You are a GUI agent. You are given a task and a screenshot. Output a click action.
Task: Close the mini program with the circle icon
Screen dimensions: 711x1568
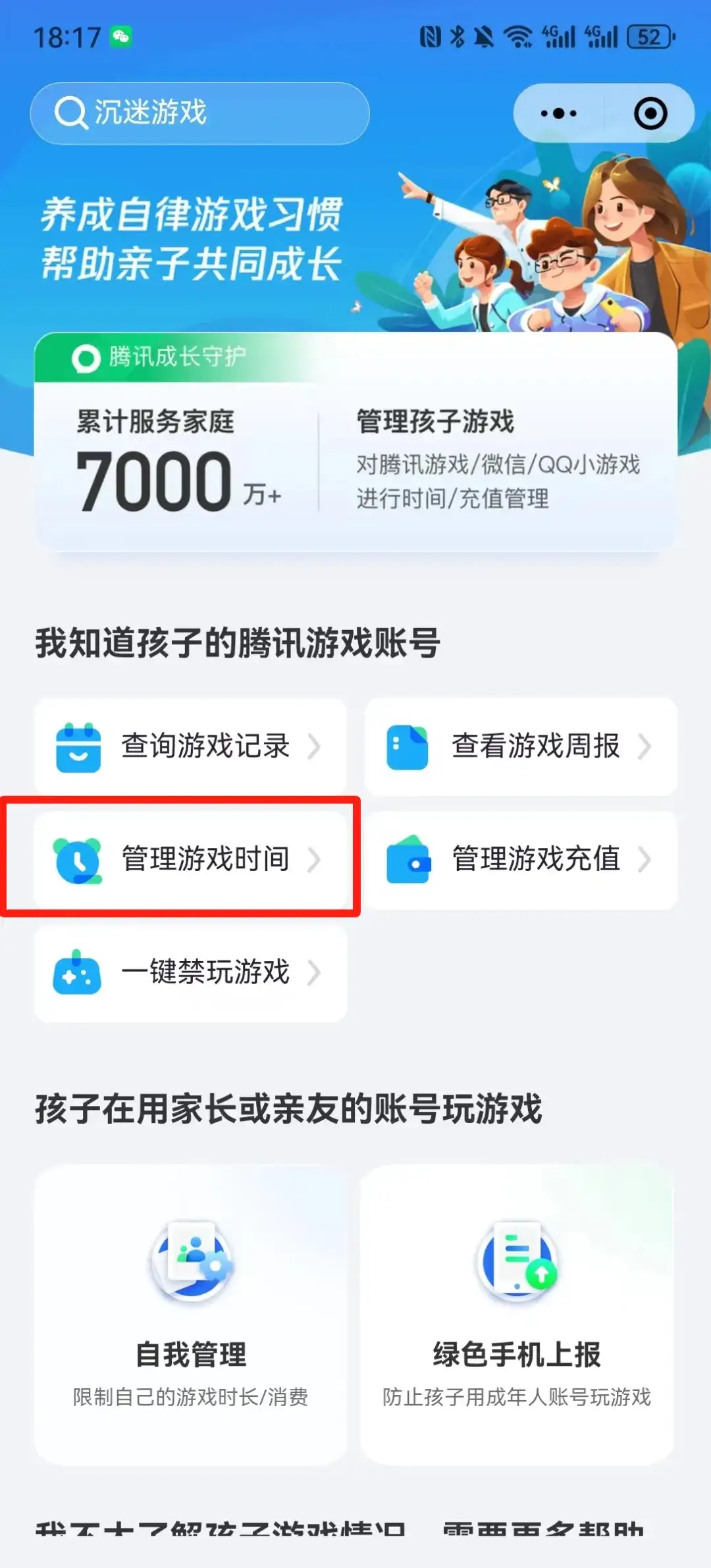pyautogui.click(x=650, y=113)
